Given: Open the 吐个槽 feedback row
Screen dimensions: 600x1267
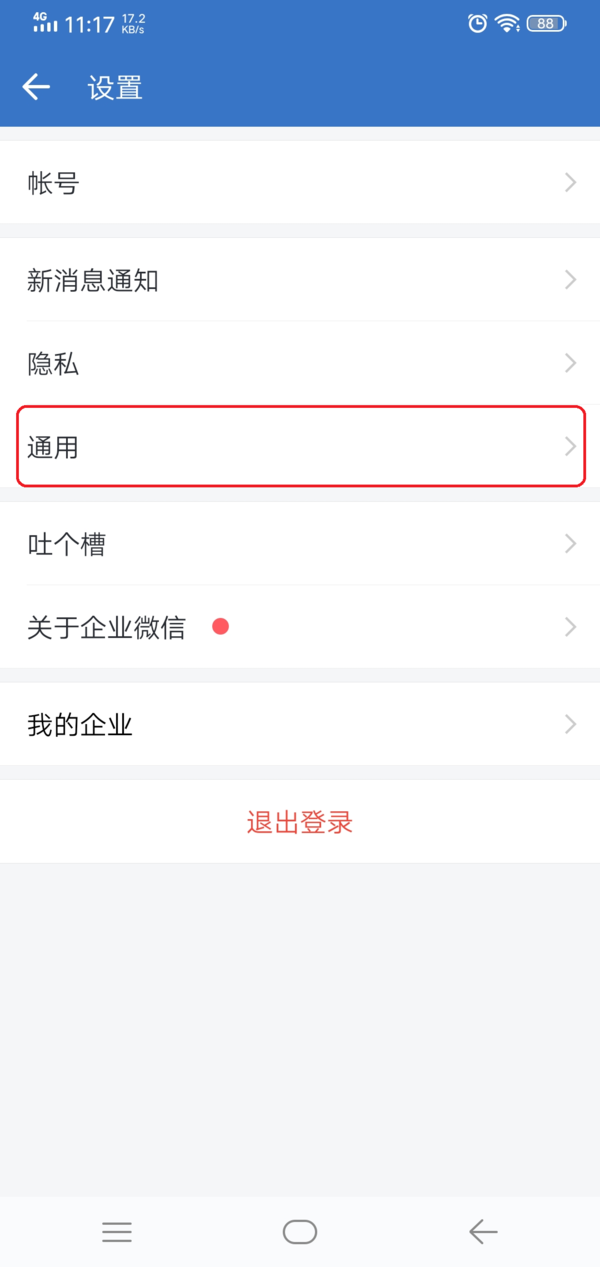Looking at the screenshot, I should click(x=300, y=544).
